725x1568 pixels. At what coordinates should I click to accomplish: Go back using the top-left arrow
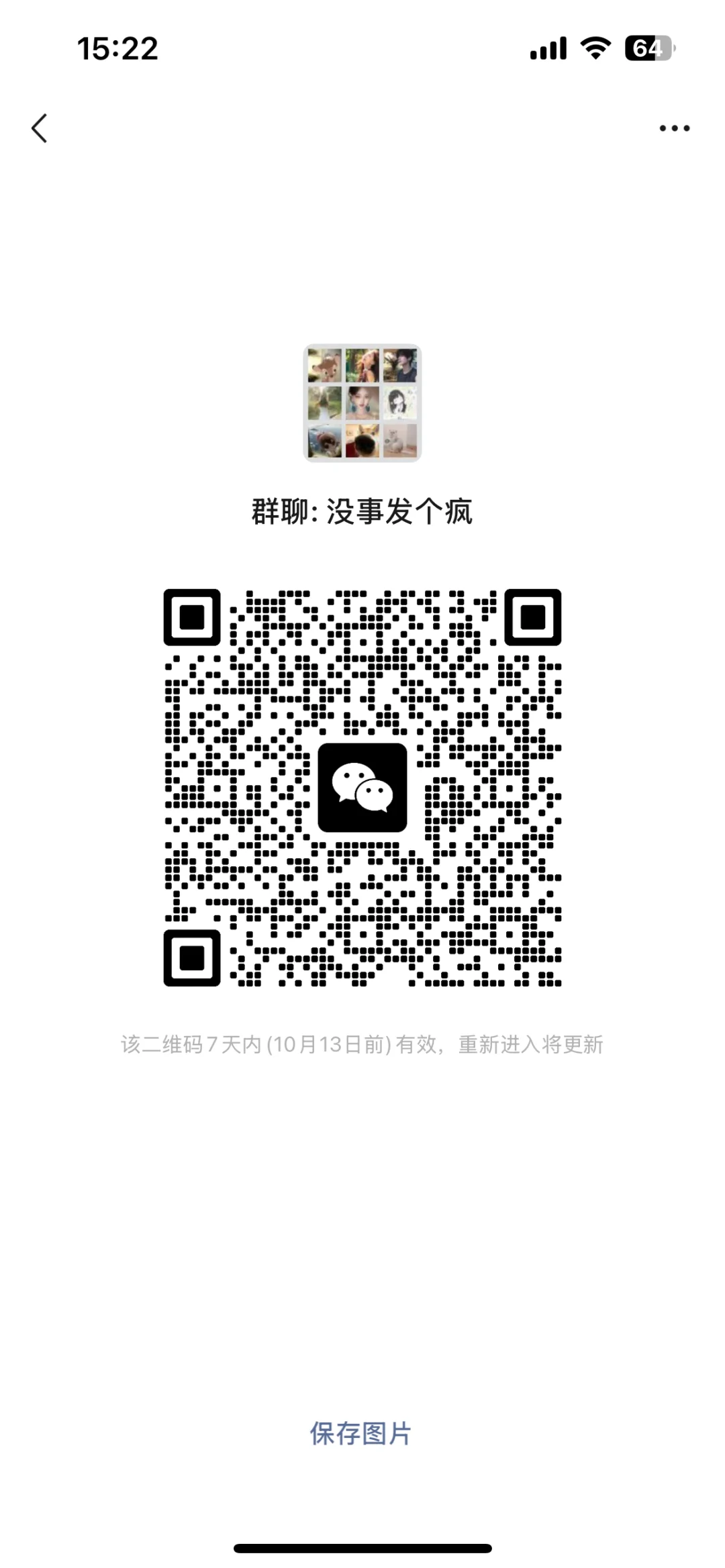click(40, 128)
